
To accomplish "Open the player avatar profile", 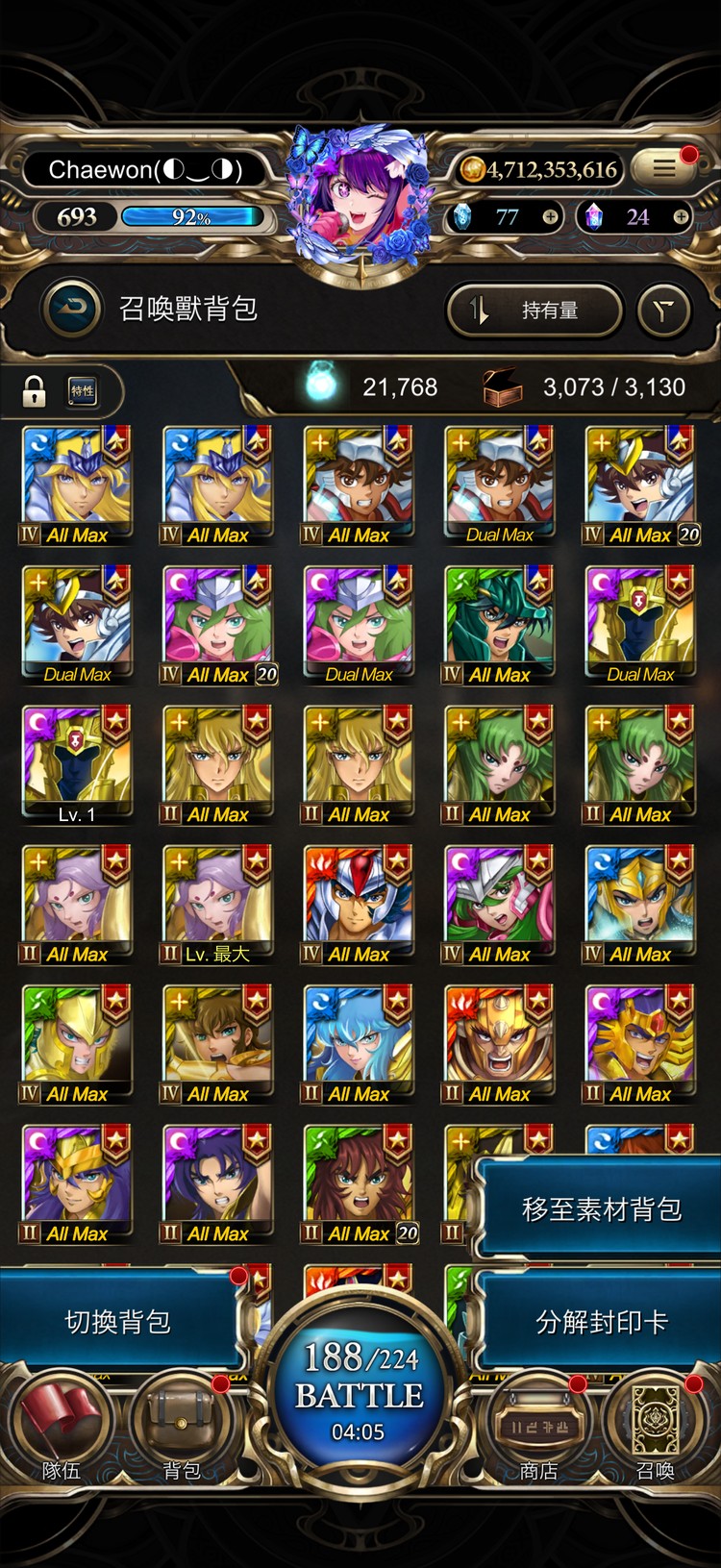I will pos(360,197).
